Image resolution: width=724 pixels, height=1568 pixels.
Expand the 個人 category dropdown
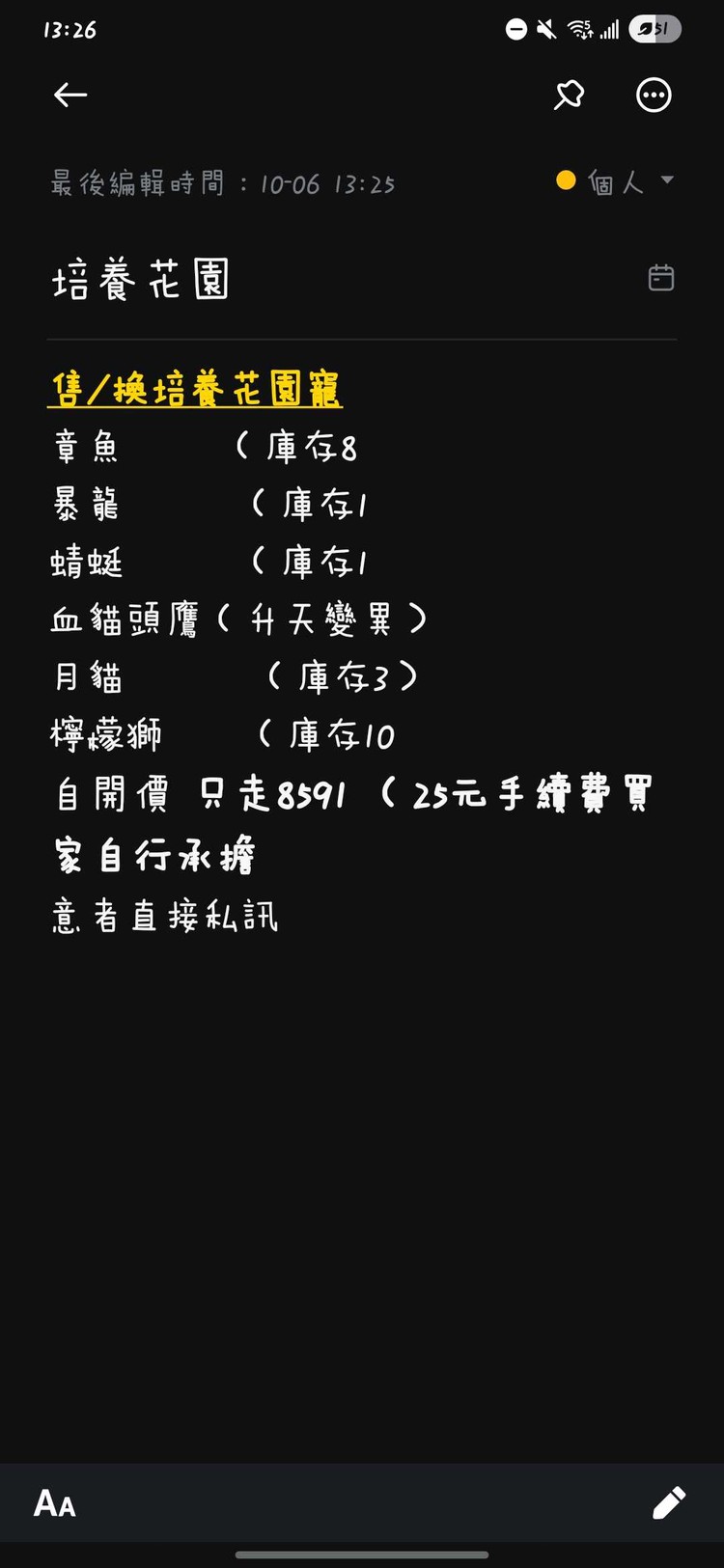(666, 180)
